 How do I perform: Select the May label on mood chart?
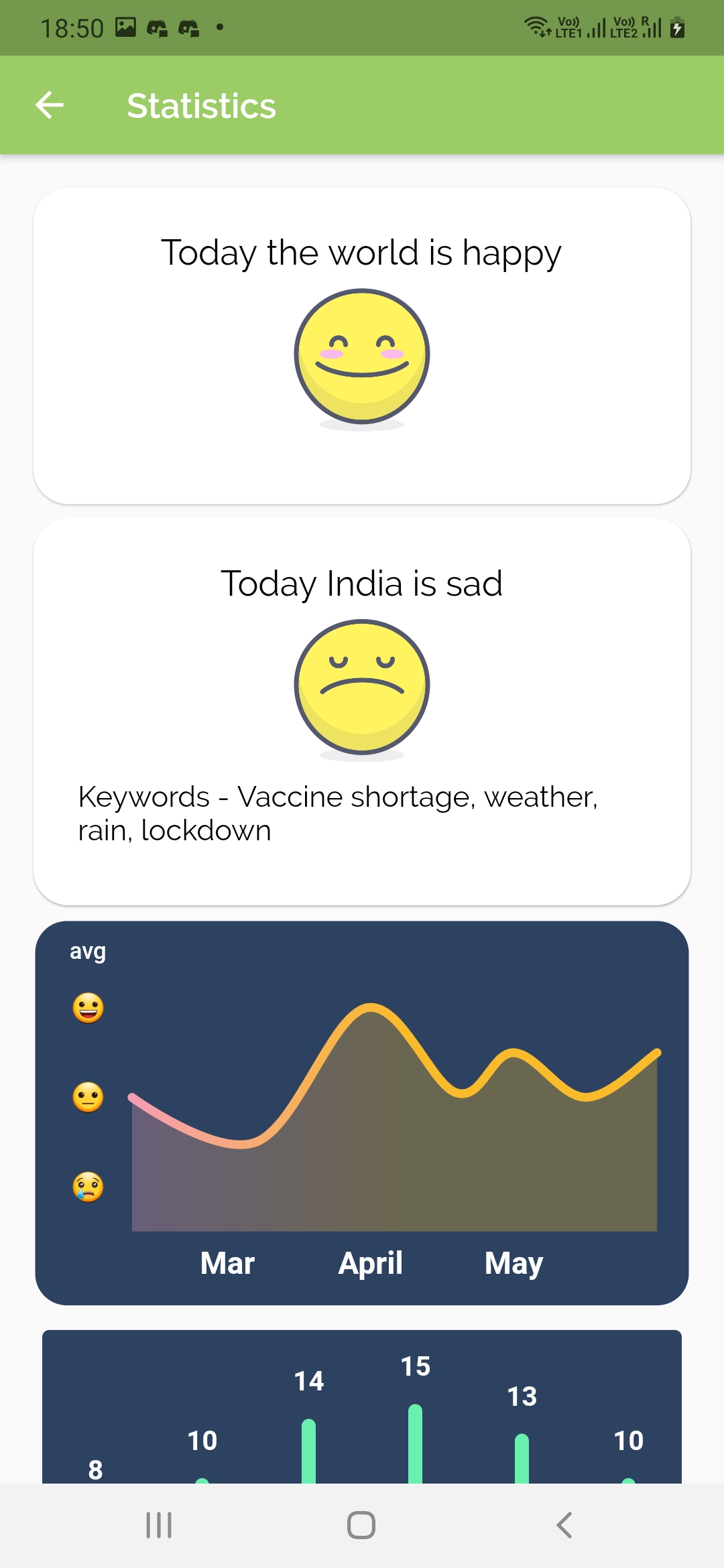coord(514,1263)
